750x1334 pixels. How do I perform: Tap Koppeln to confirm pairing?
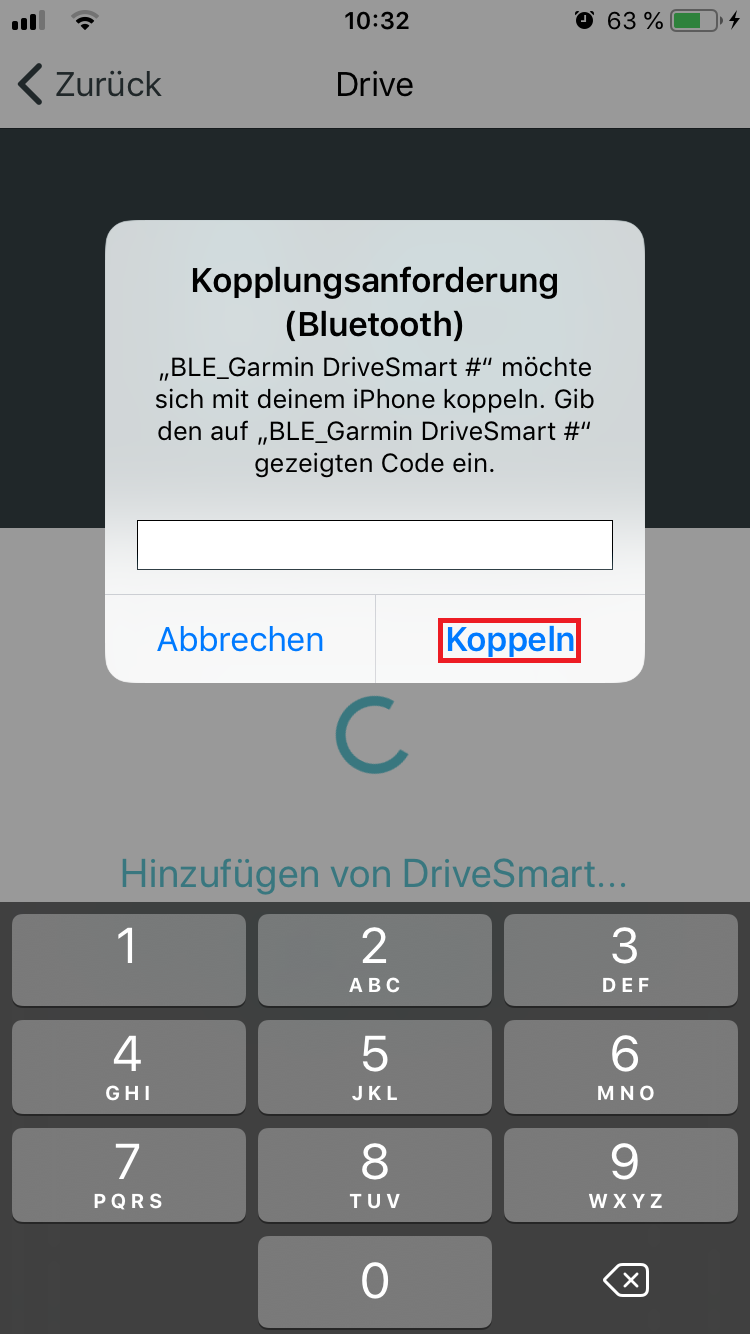(x=510, y=640)
